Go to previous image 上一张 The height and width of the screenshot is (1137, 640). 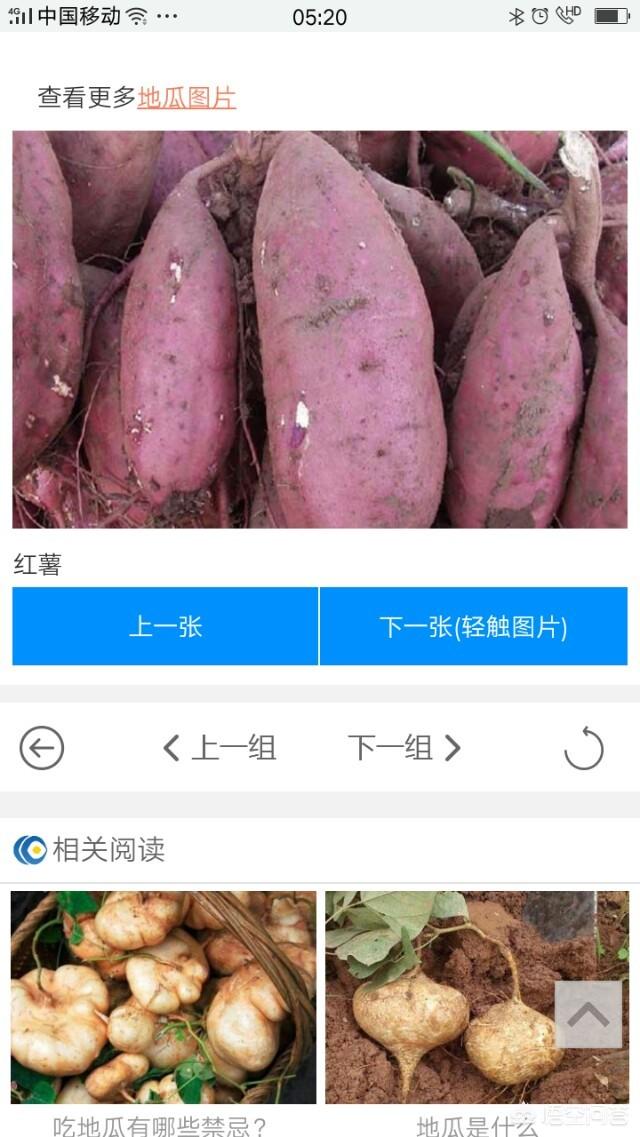[x=165, y=627]
